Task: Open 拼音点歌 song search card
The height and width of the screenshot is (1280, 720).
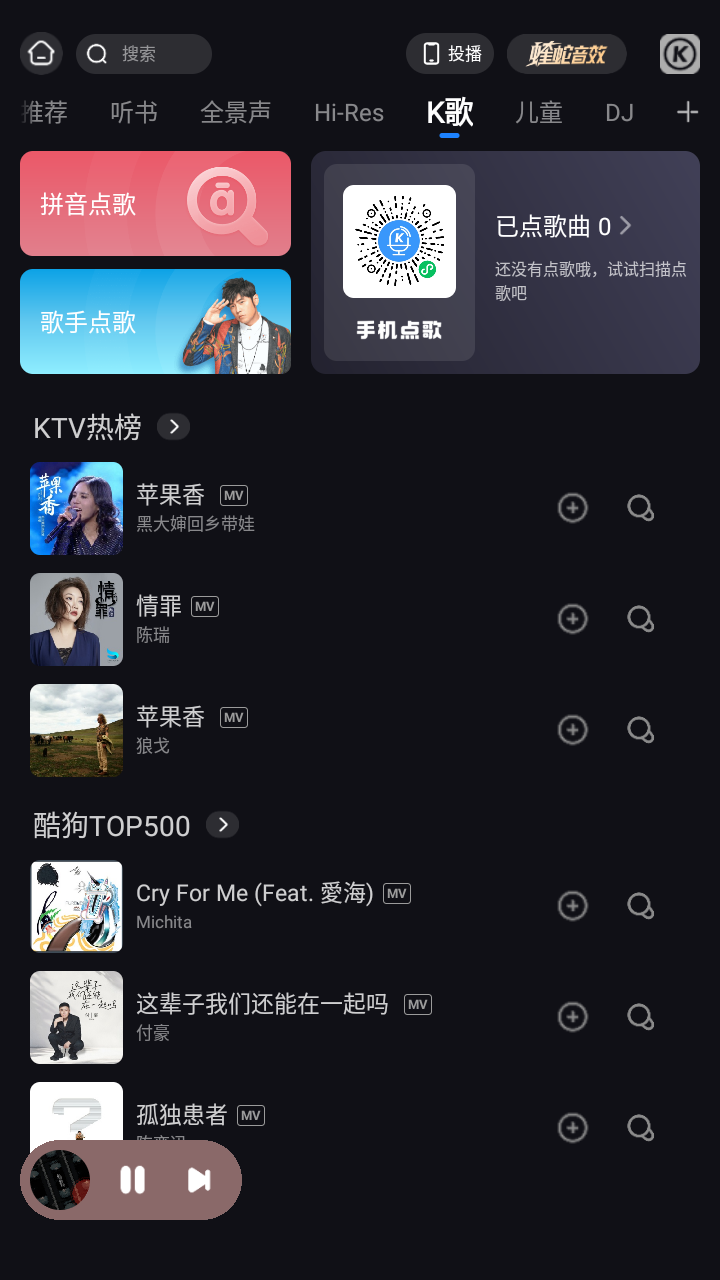Action: pyautogui.click(x=155, y=204)
